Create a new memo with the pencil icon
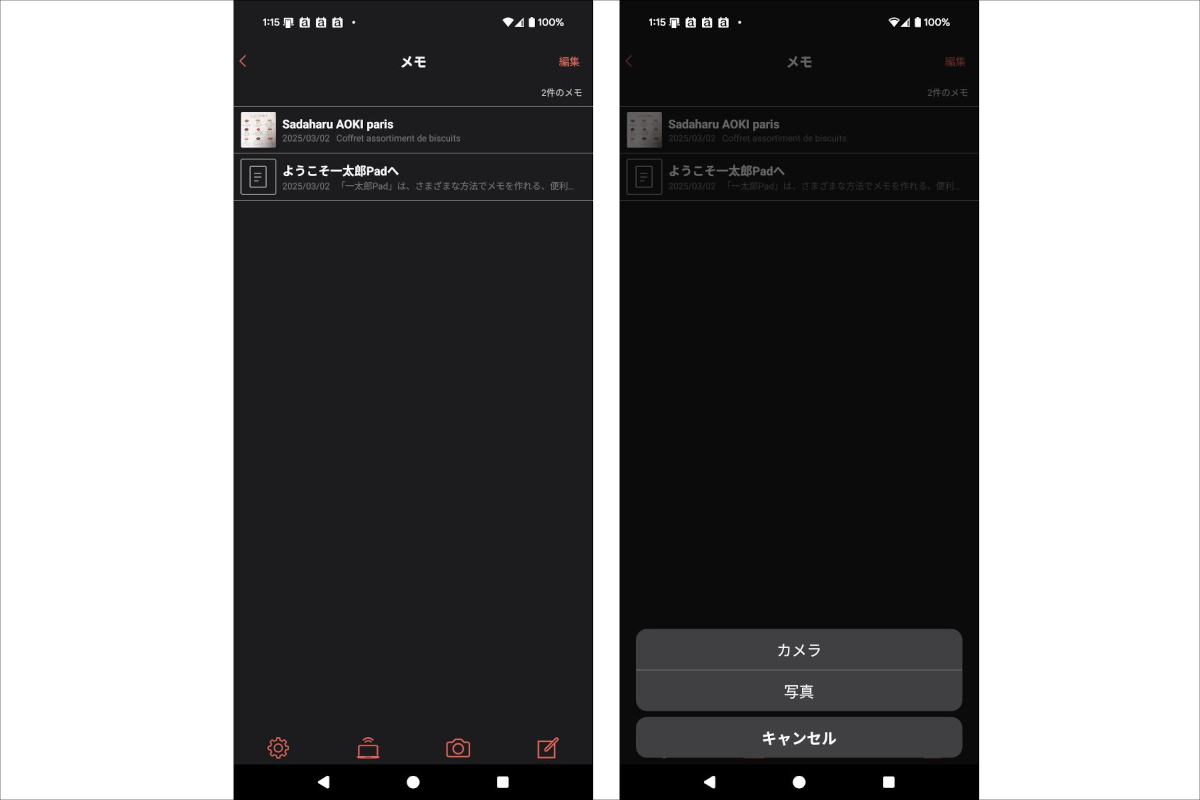Screen dimensions: 1200x800 pos(547,747)
